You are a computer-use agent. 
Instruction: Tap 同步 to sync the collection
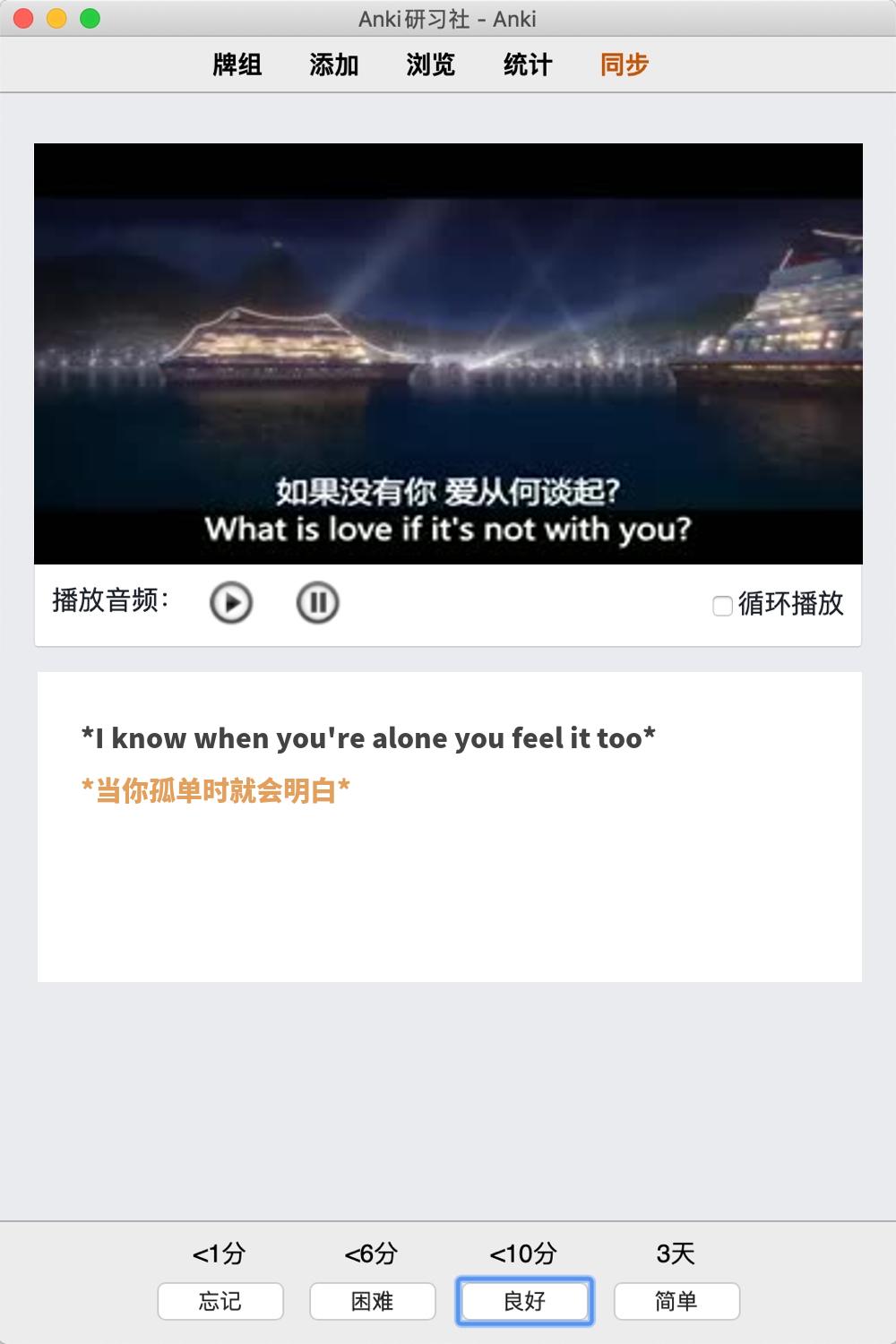(624, 65)
